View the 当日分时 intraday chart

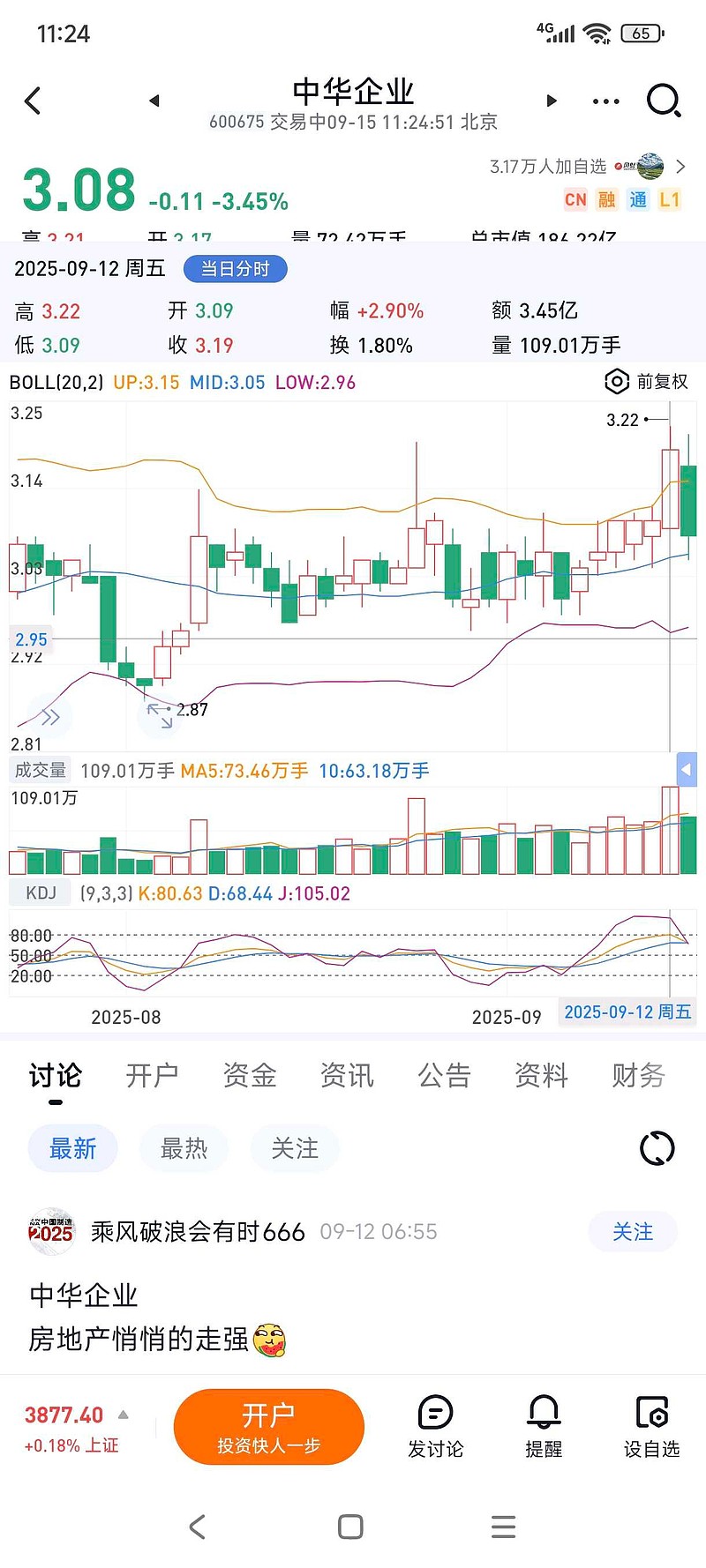(x=235, y=269)
